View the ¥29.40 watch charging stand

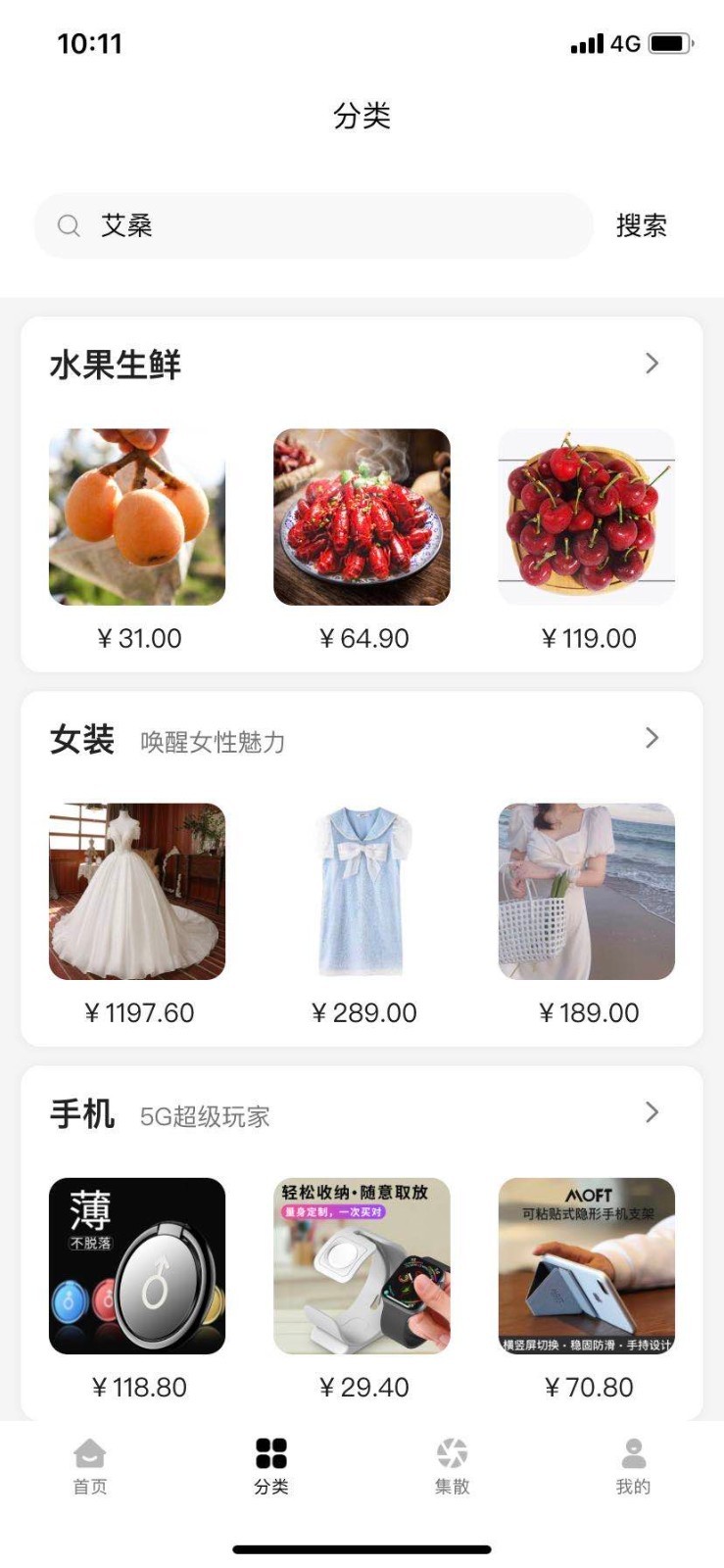pyautogui.click(x=362, y=1265)
